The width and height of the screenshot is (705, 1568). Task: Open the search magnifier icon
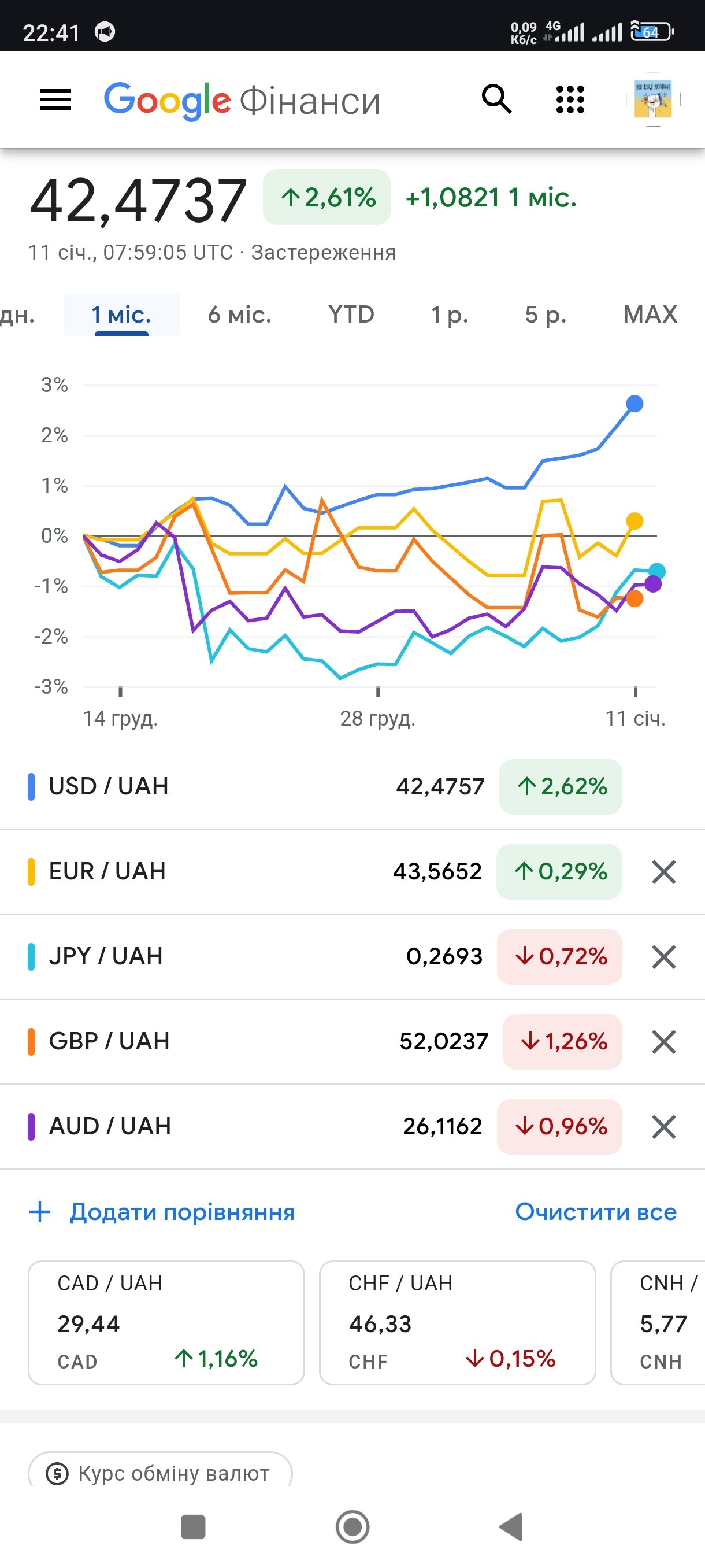point(496,99)
